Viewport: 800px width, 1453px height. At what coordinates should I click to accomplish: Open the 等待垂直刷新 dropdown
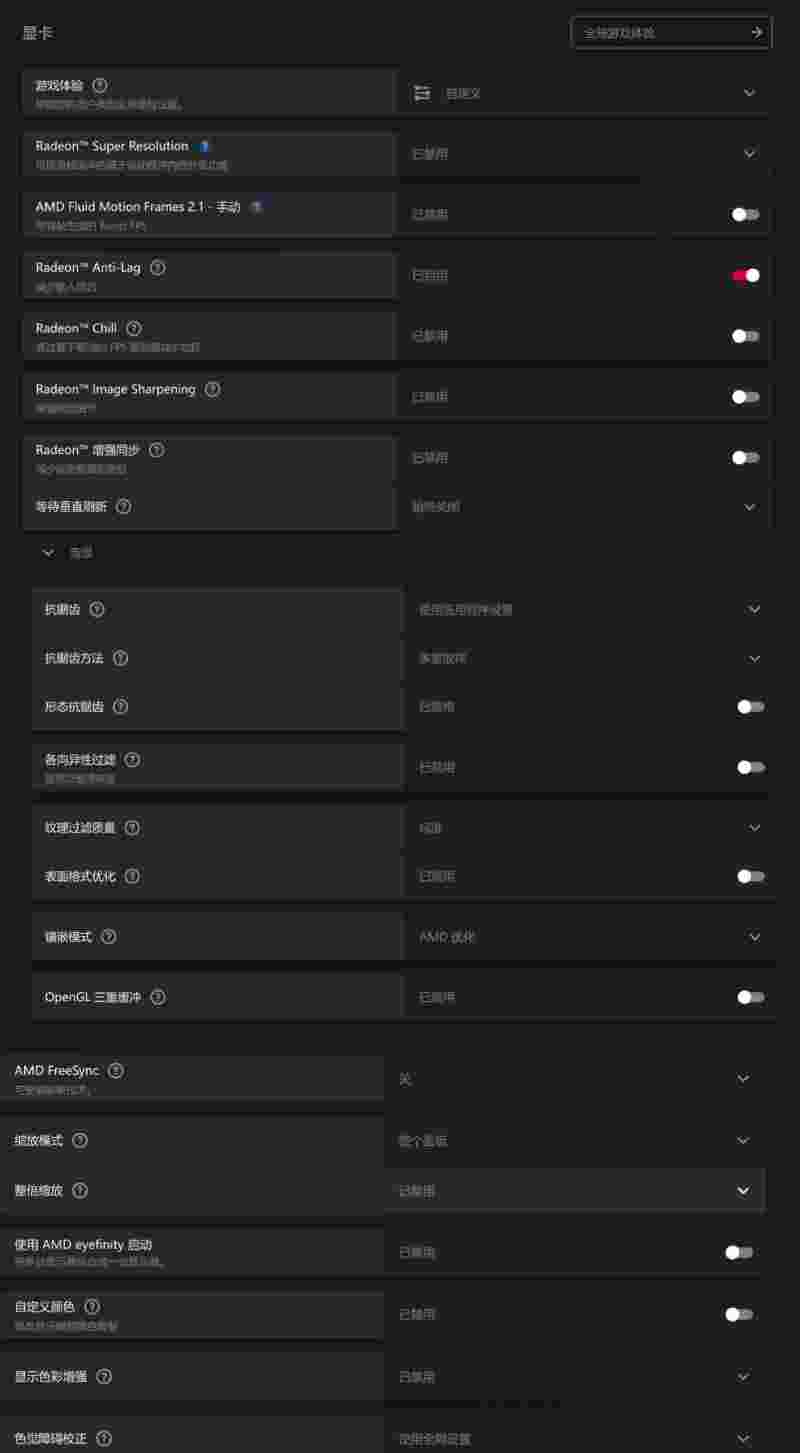(x=749, y=507)
